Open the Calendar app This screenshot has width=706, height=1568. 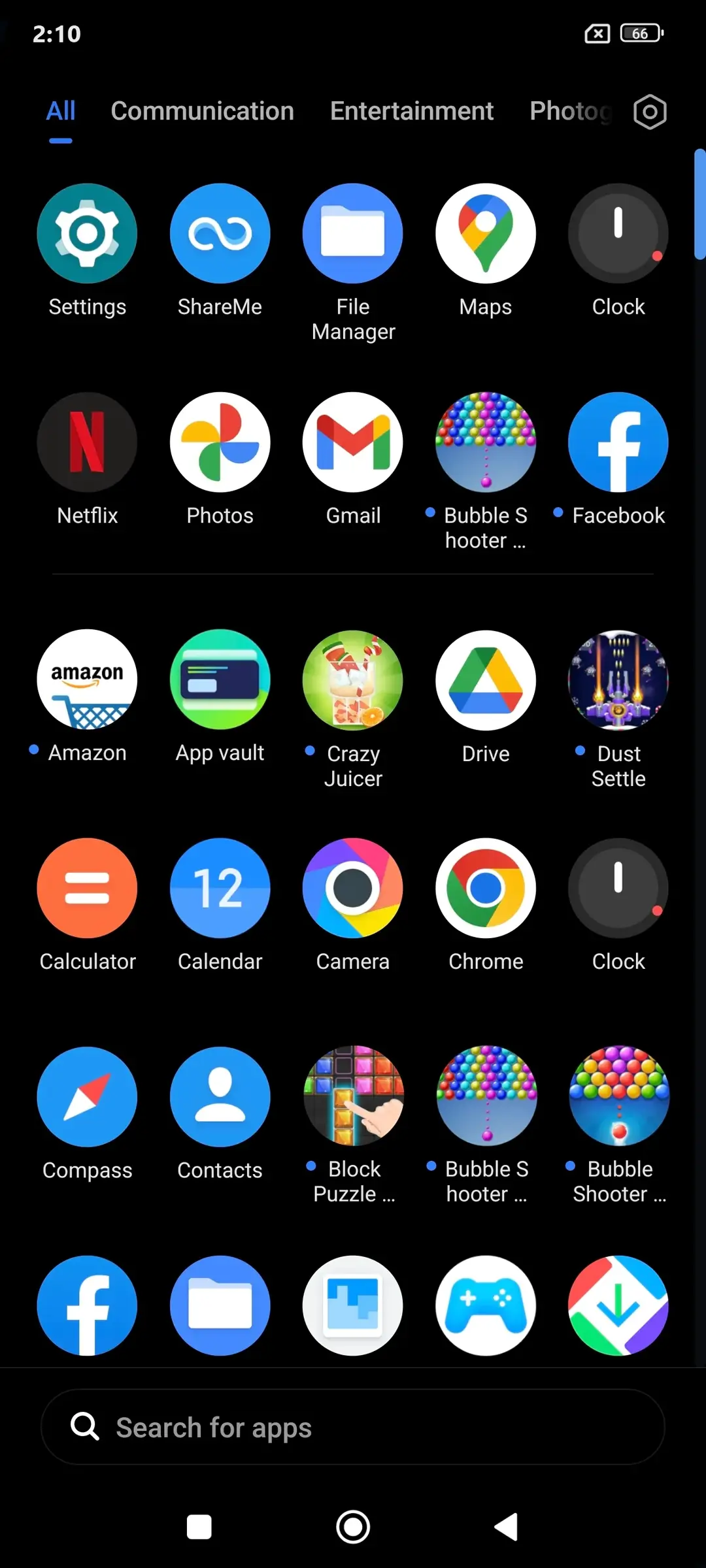pos(220,888)
